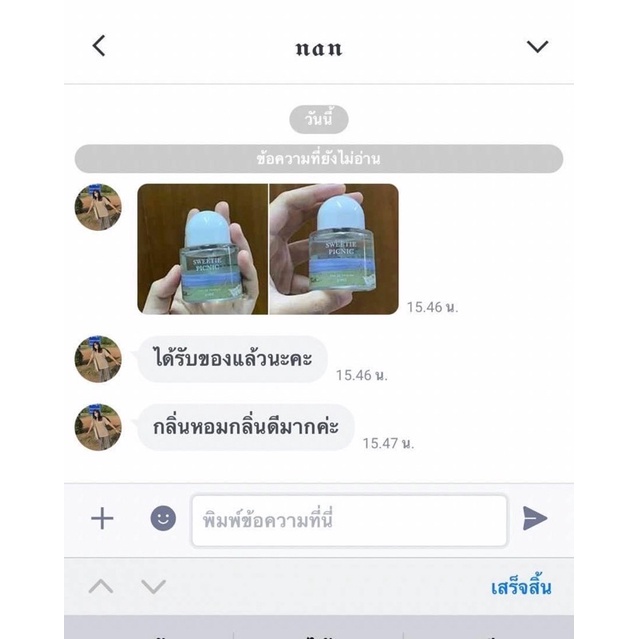Tap เสร็จสิ้น to dismiss keyboard
This screenshot has height=639, width=639.
tap(521, 587)
